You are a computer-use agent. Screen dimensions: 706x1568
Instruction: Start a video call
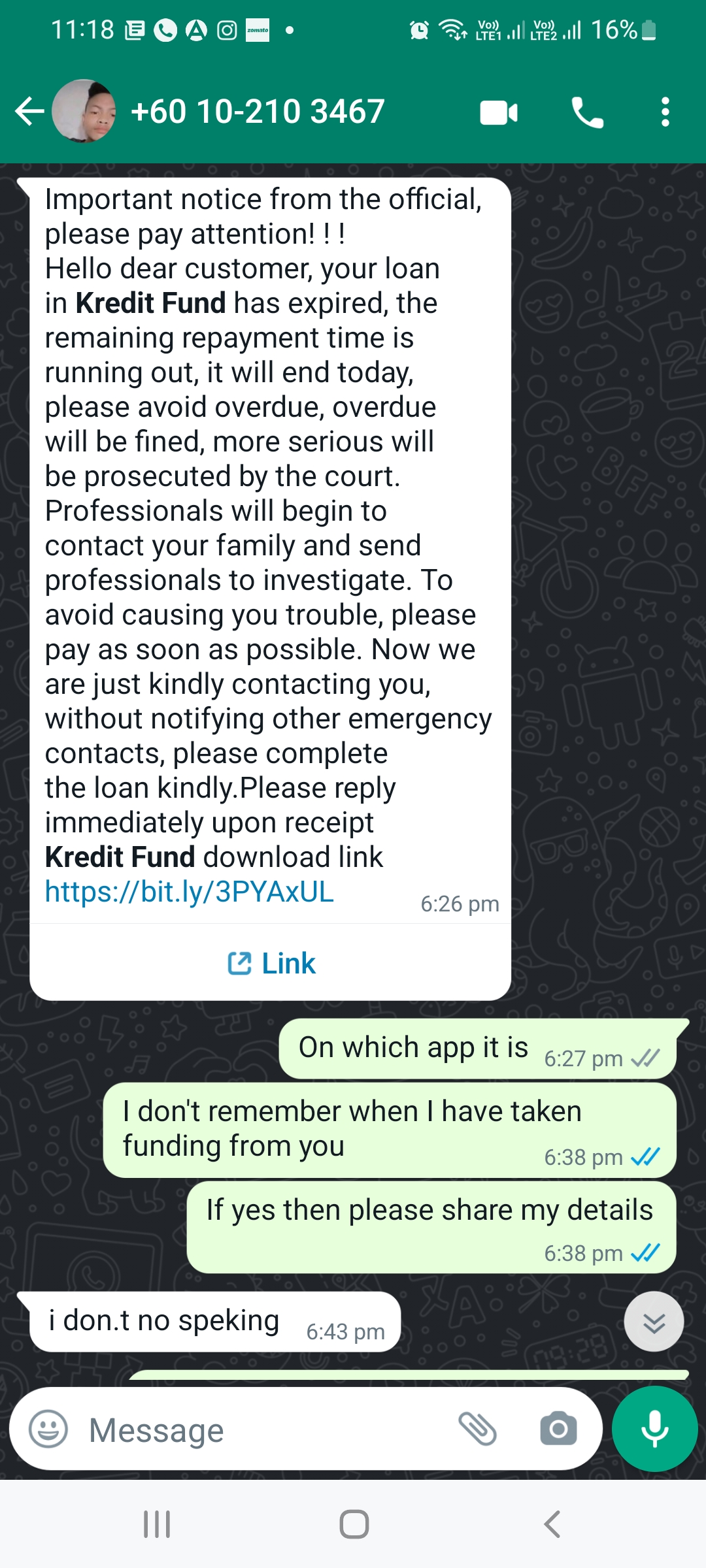coord(499,112)
